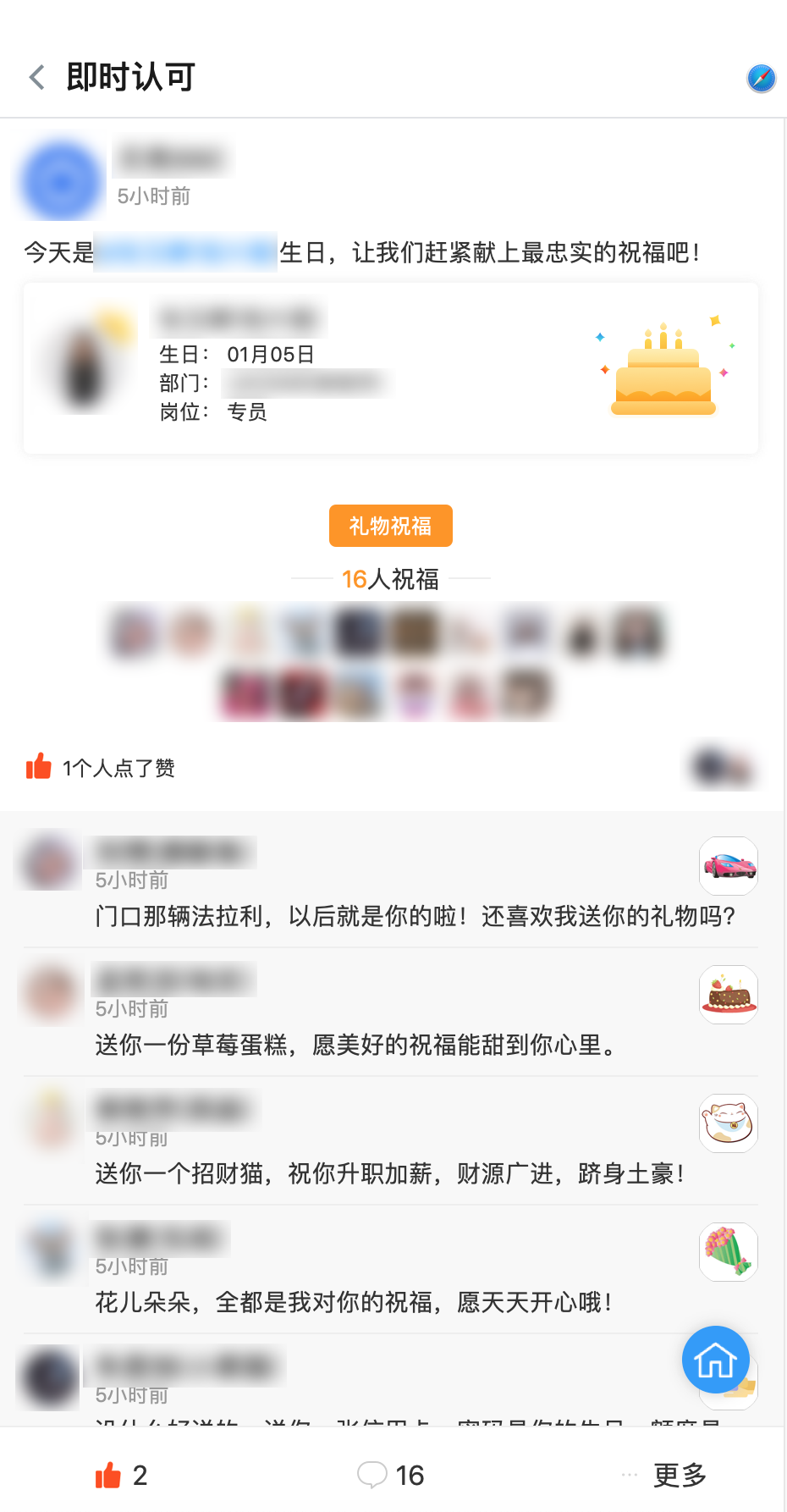787x1512 pixels.
Task: Go back from 即时认可 page
Action: (37, 77)
